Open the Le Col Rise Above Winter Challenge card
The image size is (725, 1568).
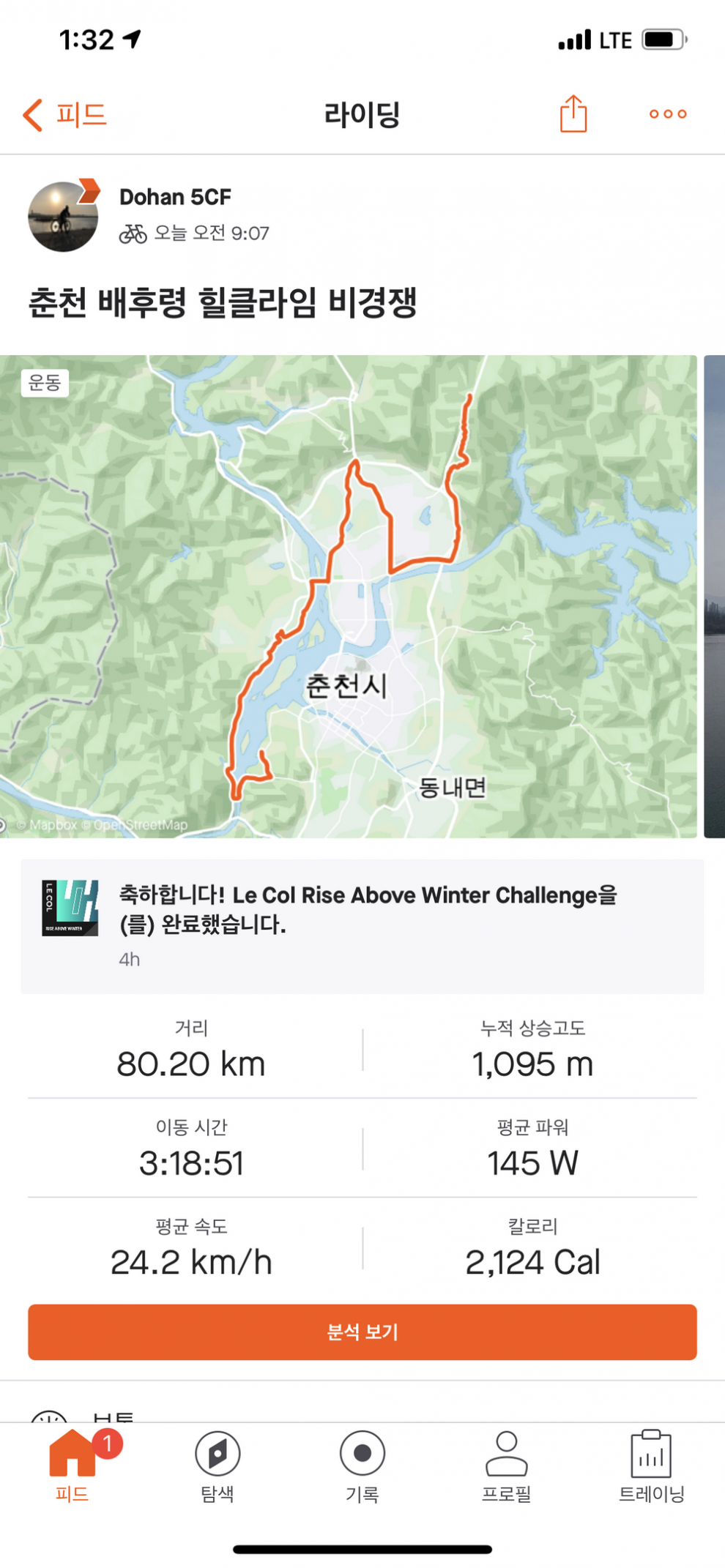[x=362, y=926]
